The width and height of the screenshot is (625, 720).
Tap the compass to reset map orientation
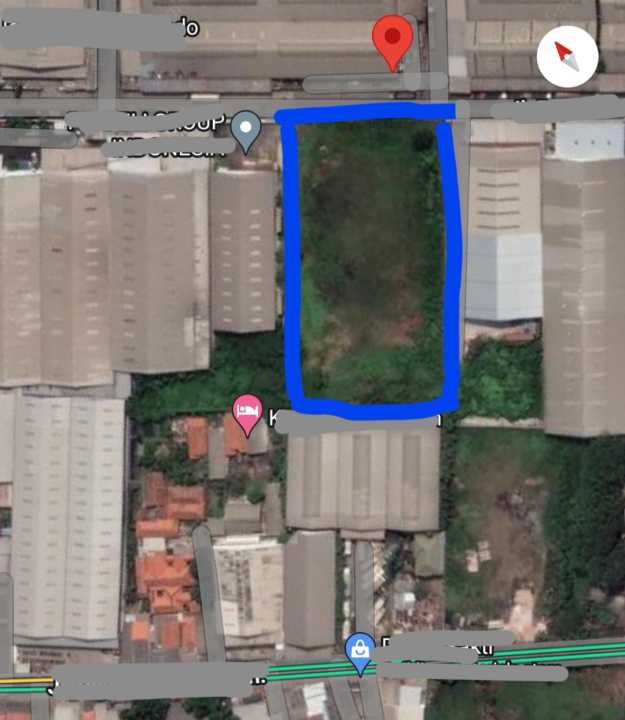(567, 55)
